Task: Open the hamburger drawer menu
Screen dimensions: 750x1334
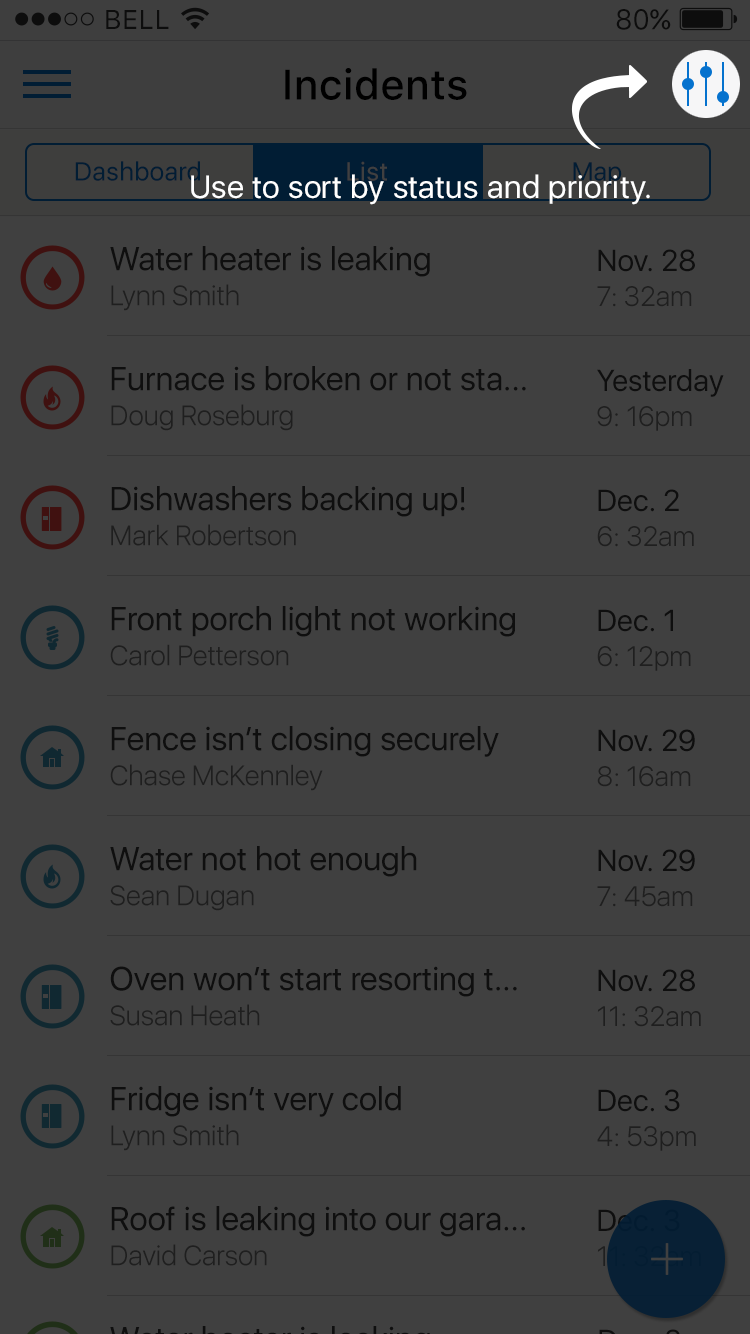Action: [x=47, y=84]
